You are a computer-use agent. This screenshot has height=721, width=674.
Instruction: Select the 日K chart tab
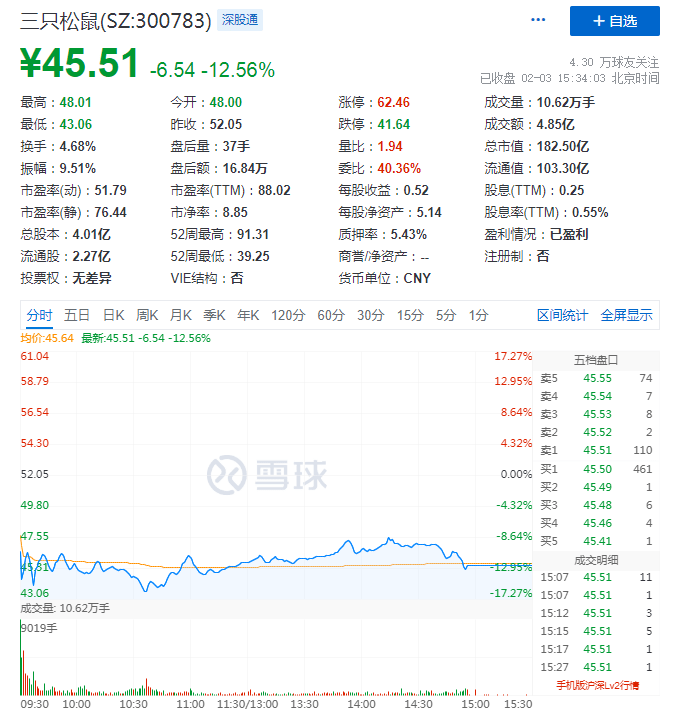pos(114,315)
